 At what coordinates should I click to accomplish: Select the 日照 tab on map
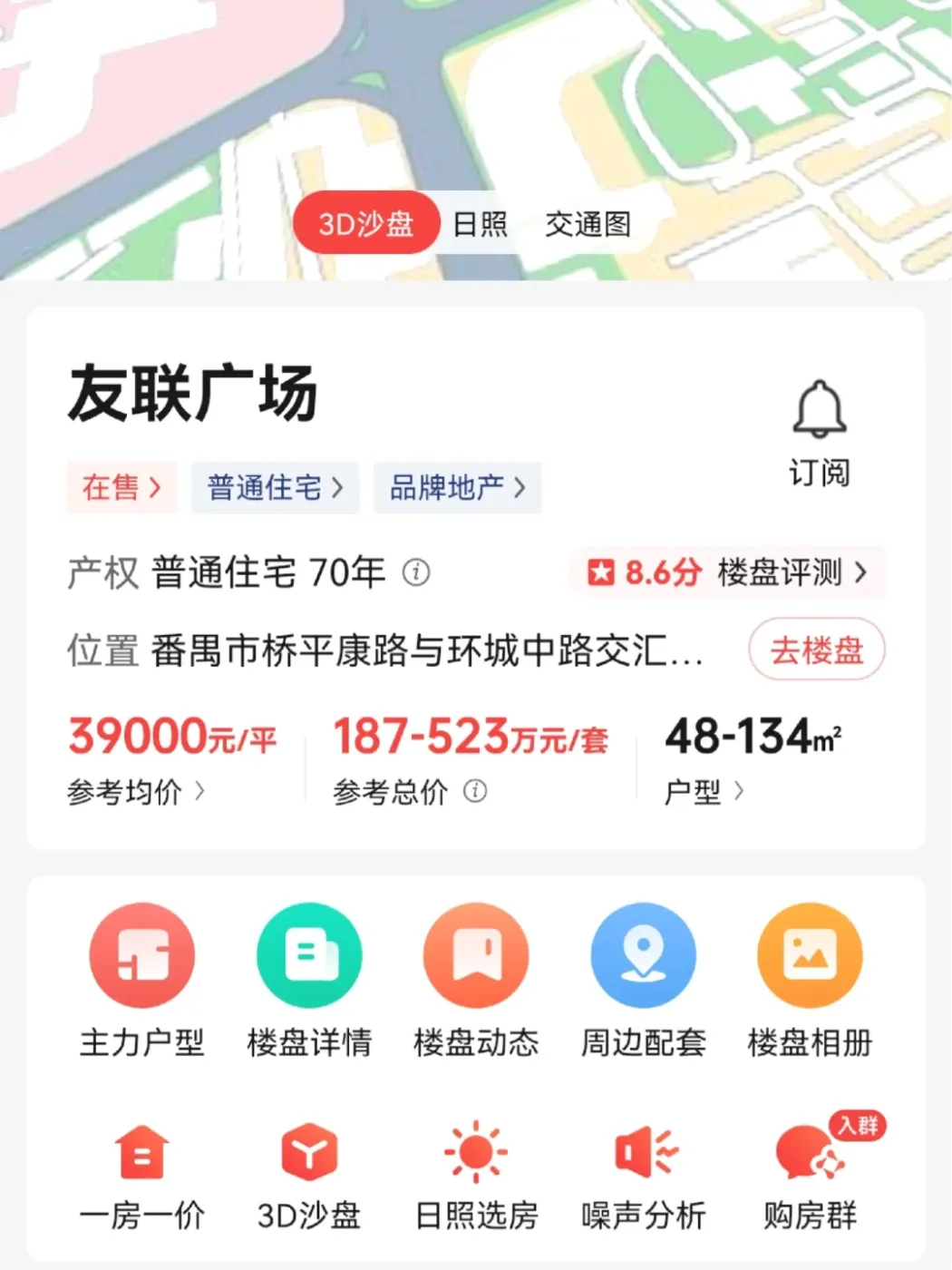pyautogui.click(x=480, y=224)
